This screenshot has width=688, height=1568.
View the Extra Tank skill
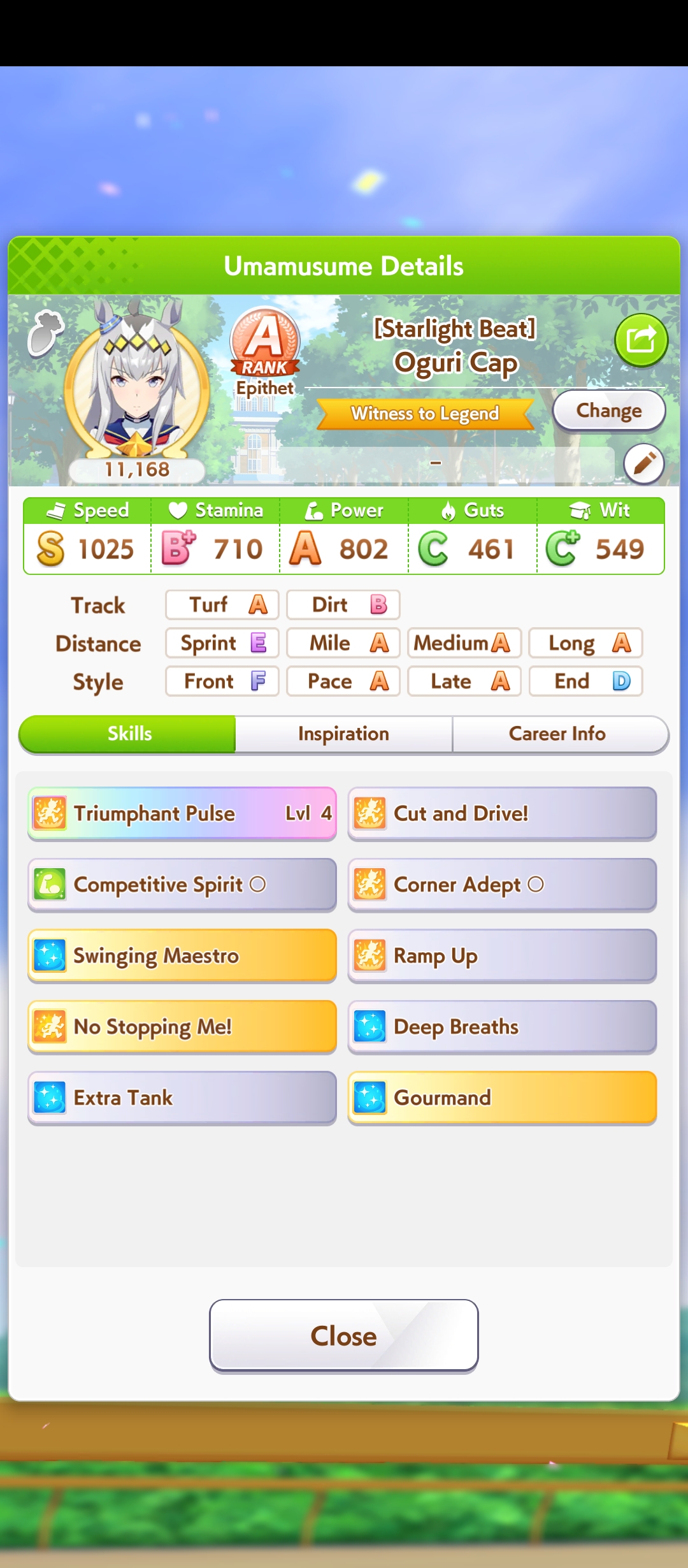(182, 1098)
